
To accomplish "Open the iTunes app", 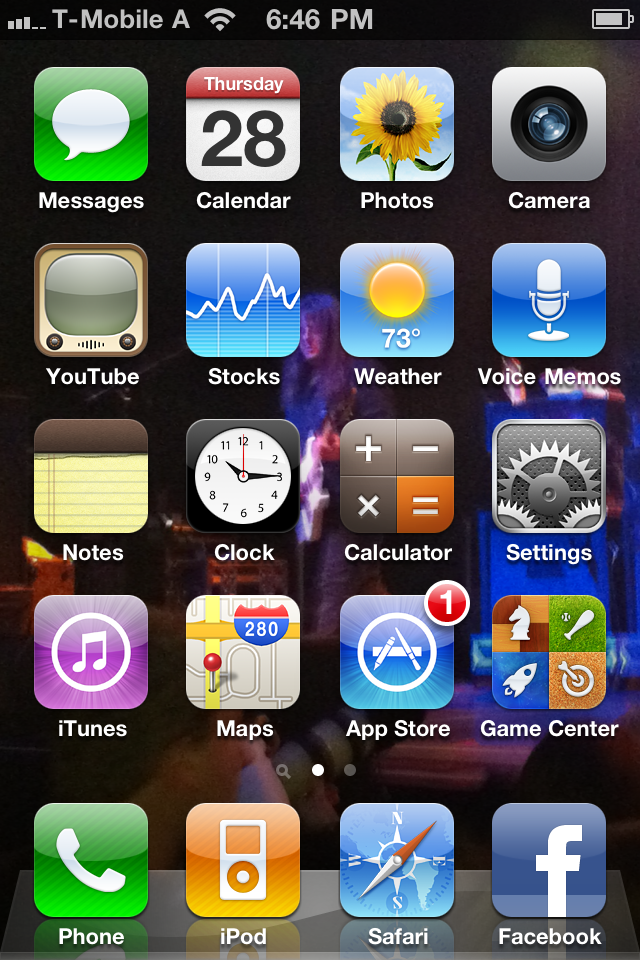I will (x=91, y=652).
